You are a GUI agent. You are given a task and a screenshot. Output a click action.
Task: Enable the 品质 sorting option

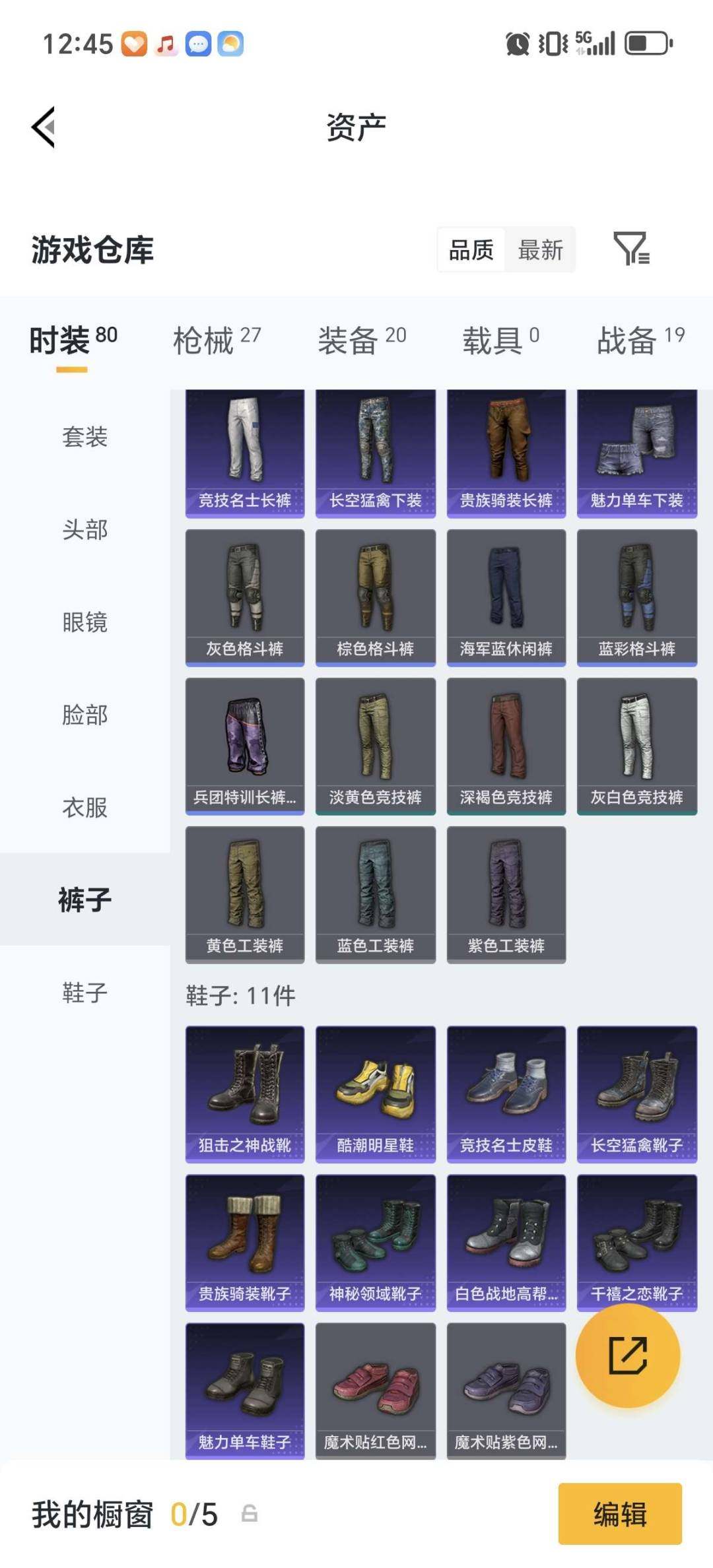coord(470,249)
